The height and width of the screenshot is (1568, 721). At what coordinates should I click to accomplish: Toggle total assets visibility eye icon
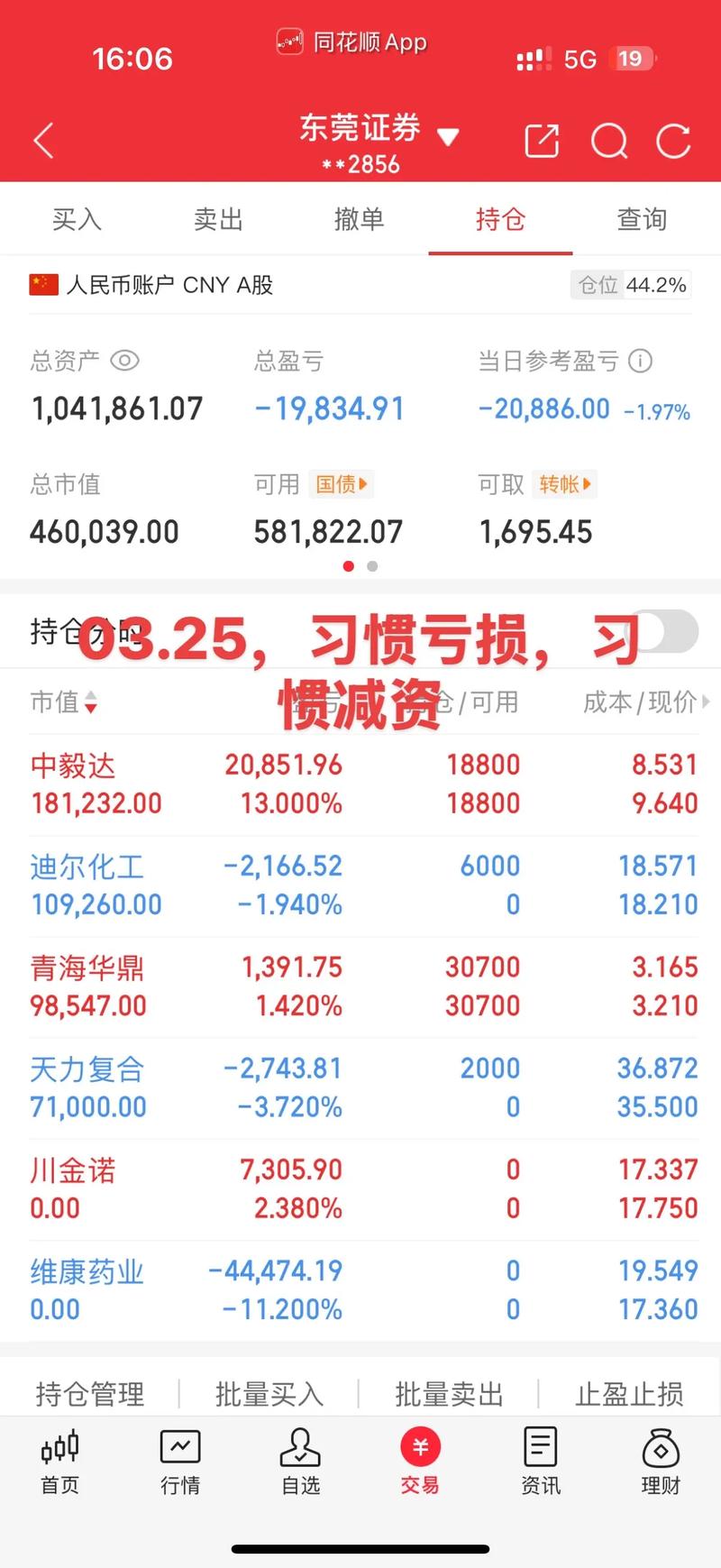tap(124, 361)
